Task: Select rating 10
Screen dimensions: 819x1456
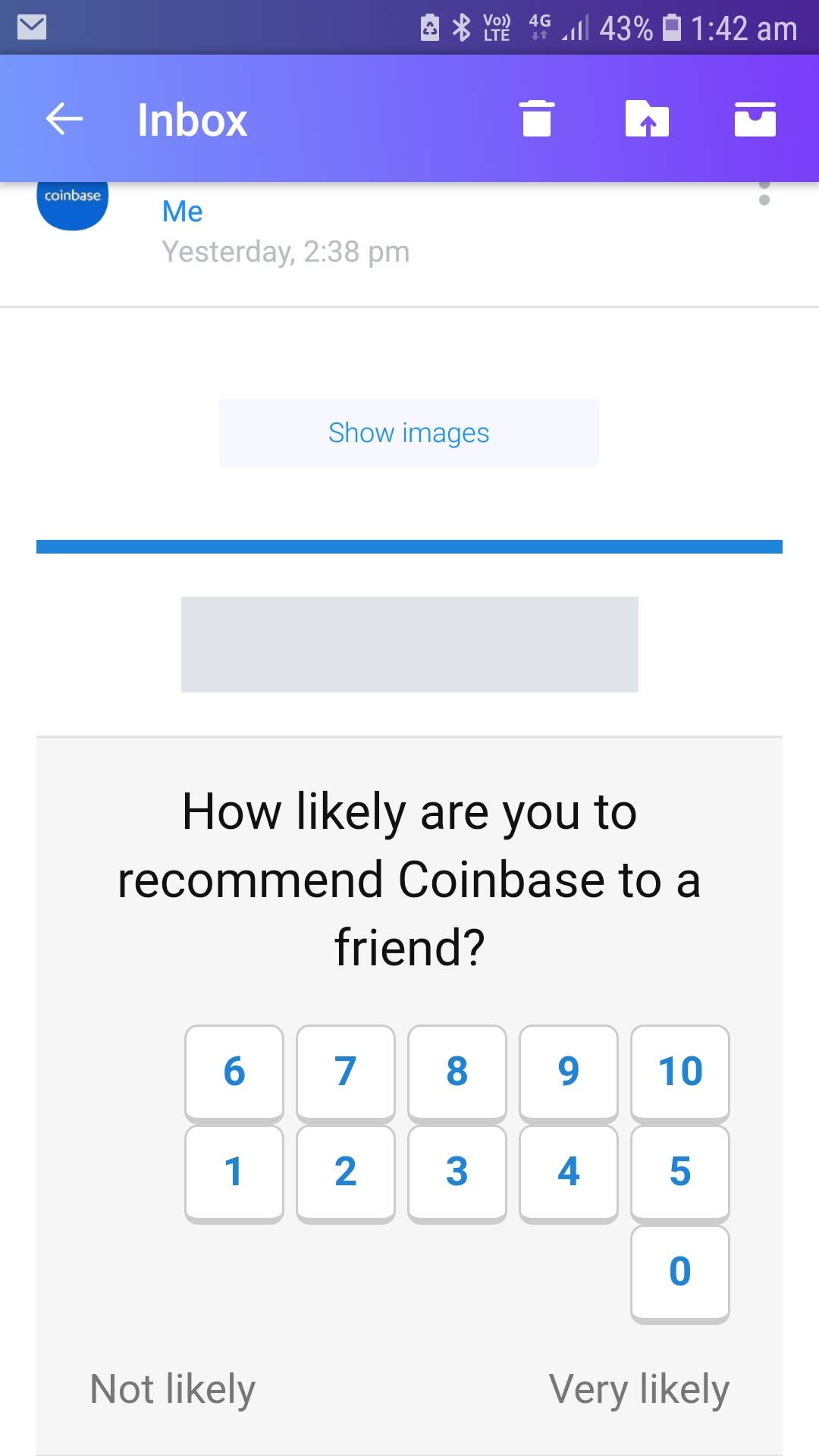Action: pos(679,1072)
